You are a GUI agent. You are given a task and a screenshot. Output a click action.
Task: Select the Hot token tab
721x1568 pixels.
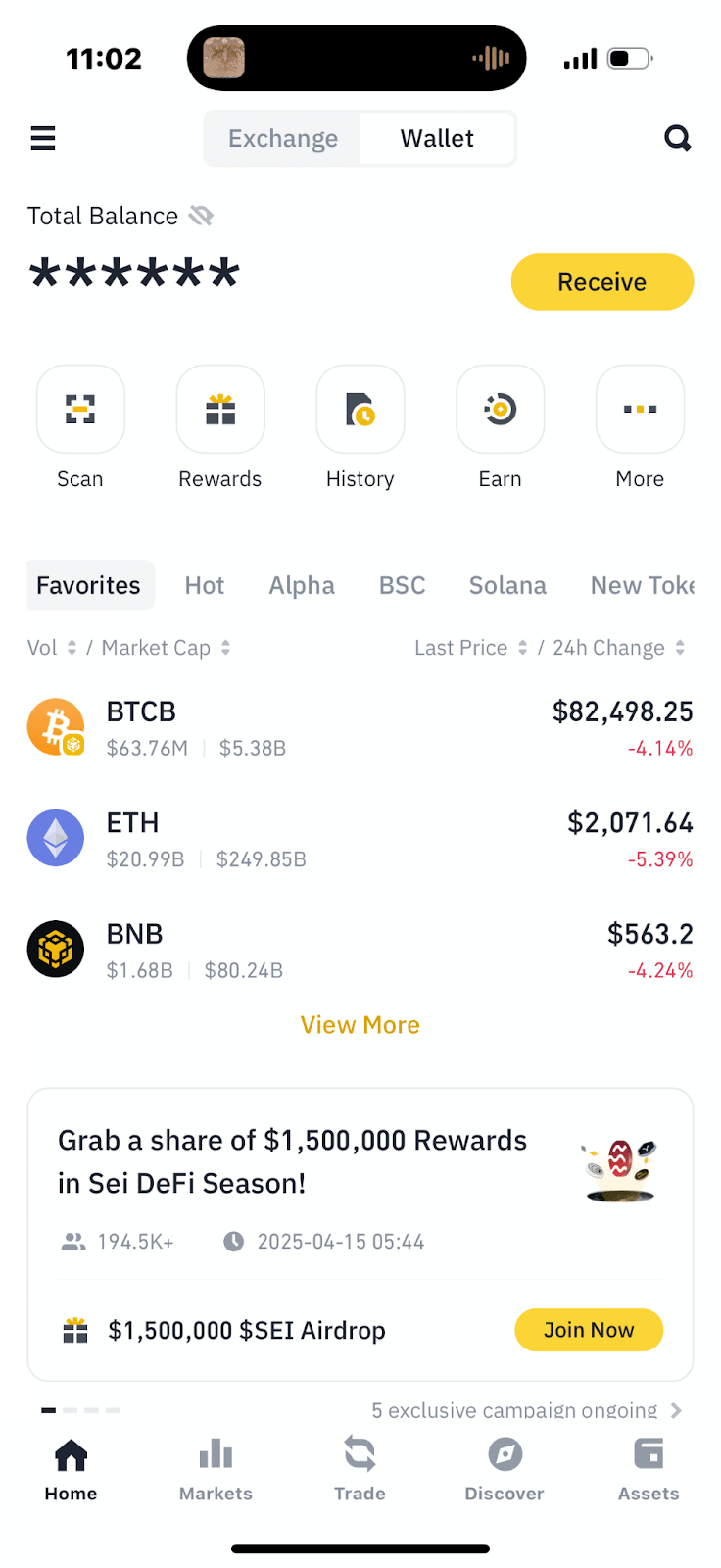click(205, 585)
